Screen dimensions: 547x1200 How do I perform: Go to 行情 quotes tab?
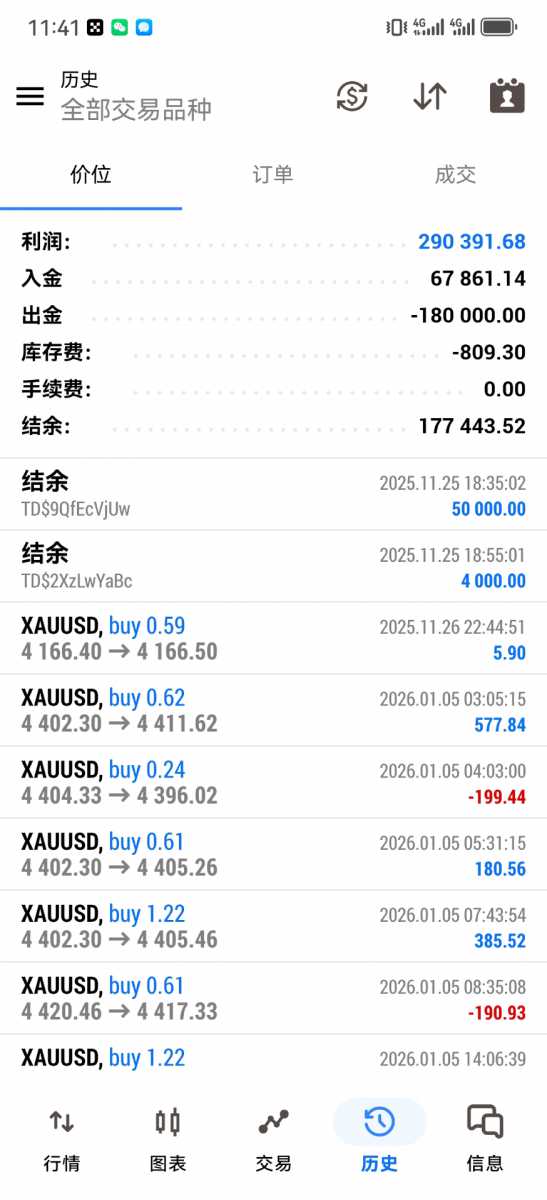[62, 1139]
